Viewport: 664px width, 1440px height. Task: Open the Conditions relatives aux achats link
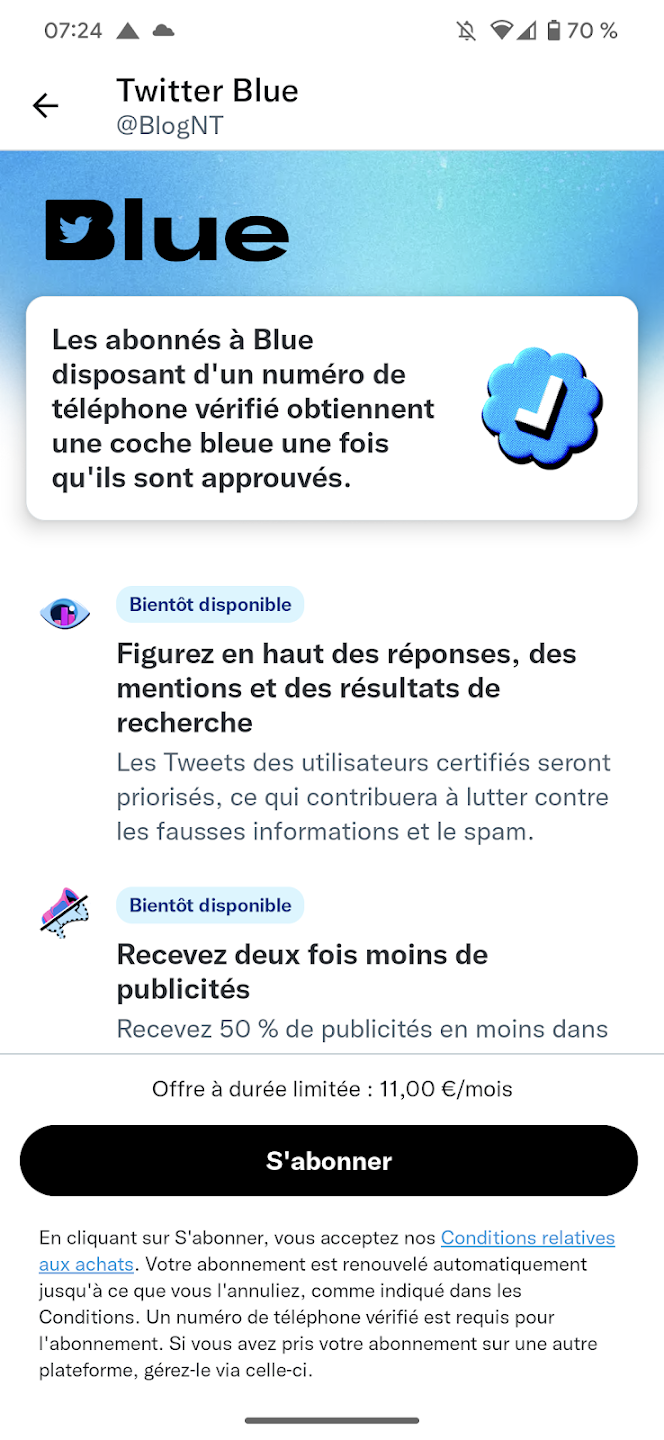click(x=527, y=1238)
